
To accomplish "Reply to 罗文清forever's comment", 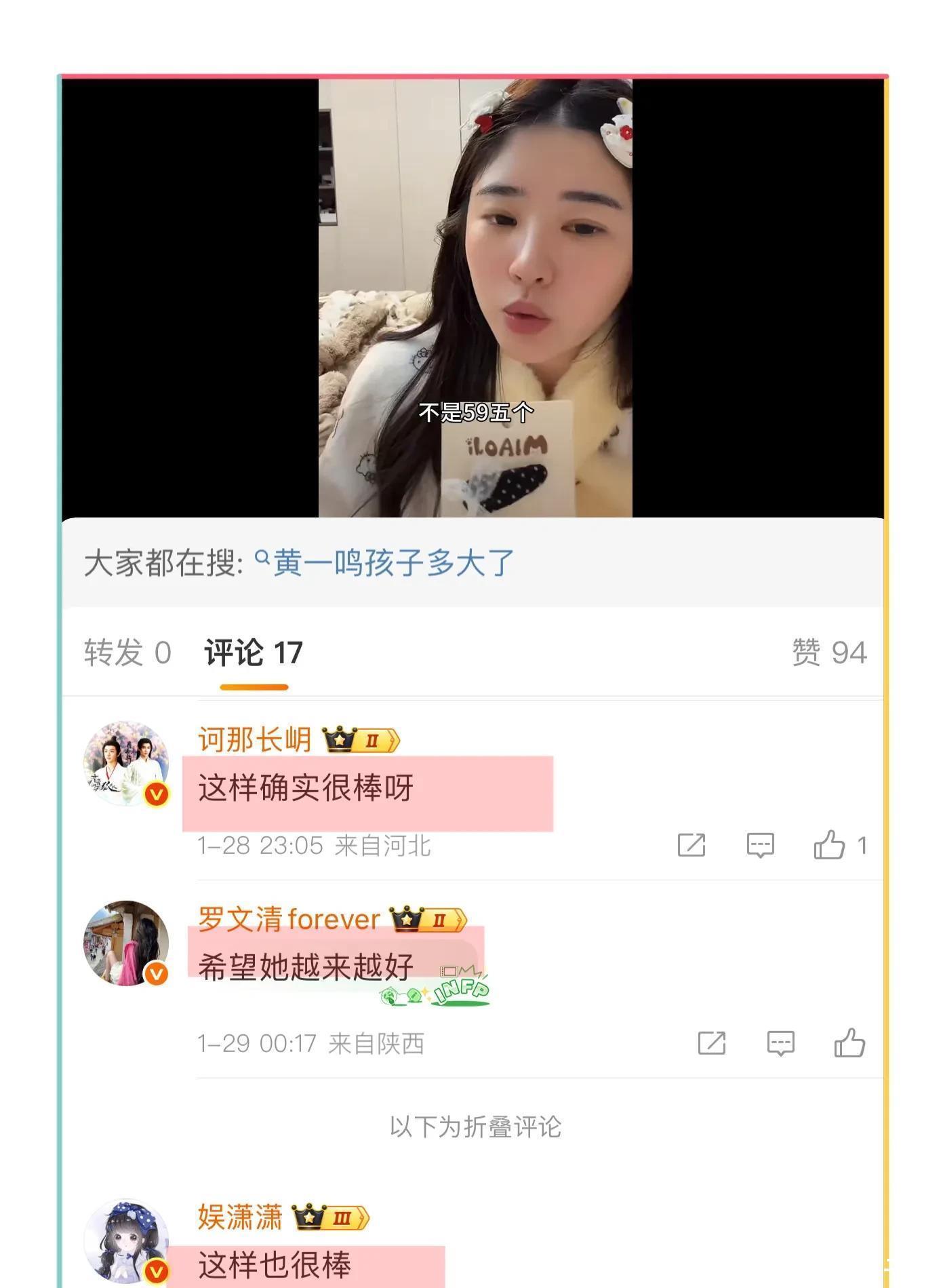I will (780, 1043).
